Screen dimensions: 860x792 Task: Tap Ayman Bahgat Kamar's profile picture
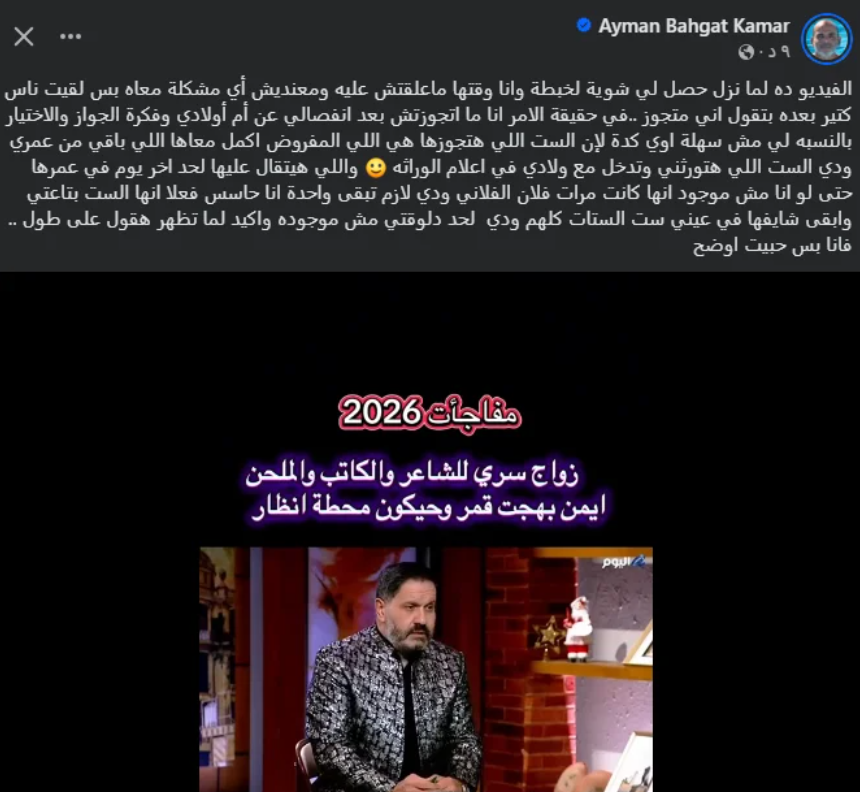tap(826, 38)
